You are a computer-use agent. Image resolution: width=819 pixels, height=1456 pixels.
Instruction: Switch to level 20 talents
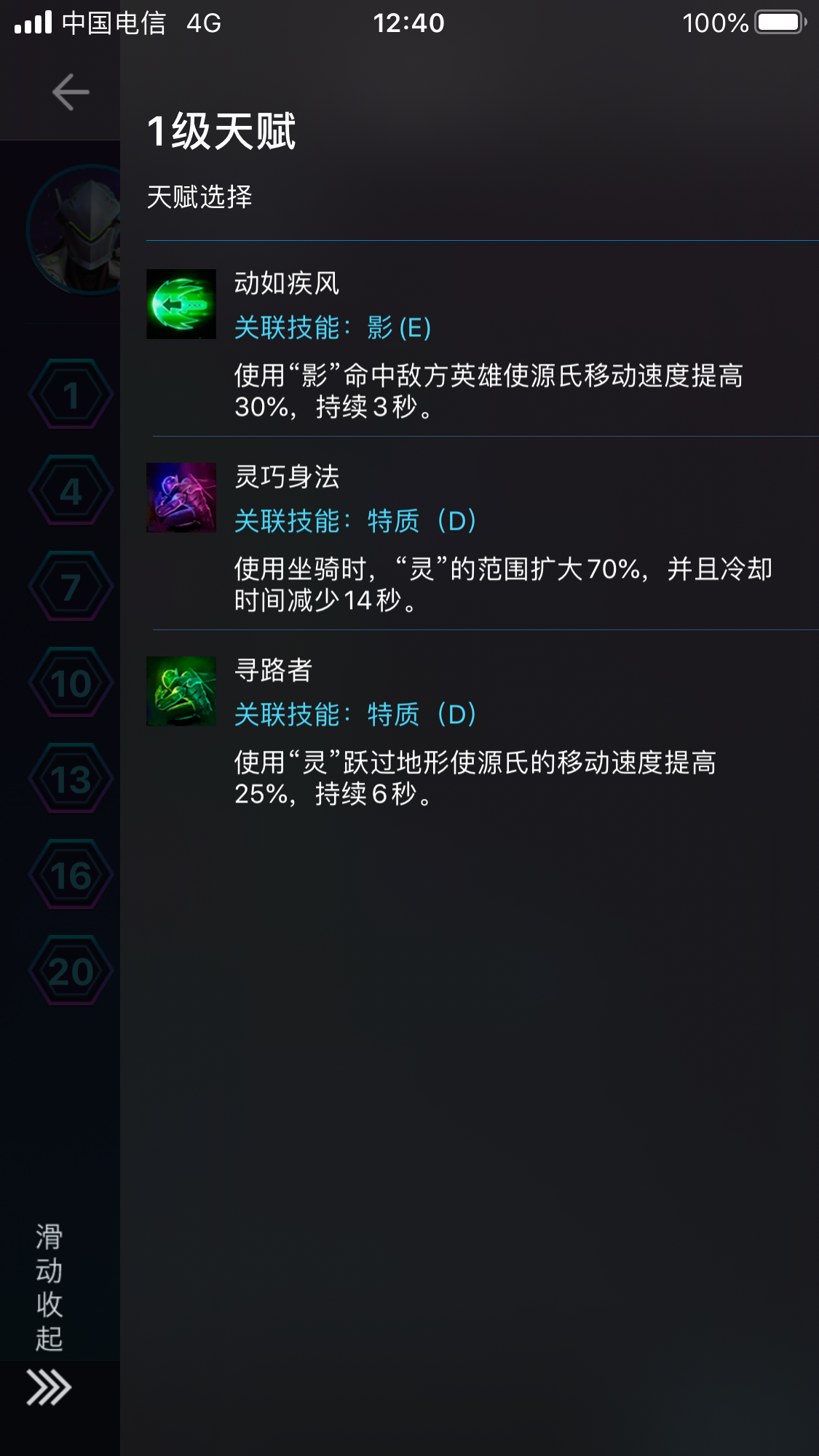[x=71, y=971]
